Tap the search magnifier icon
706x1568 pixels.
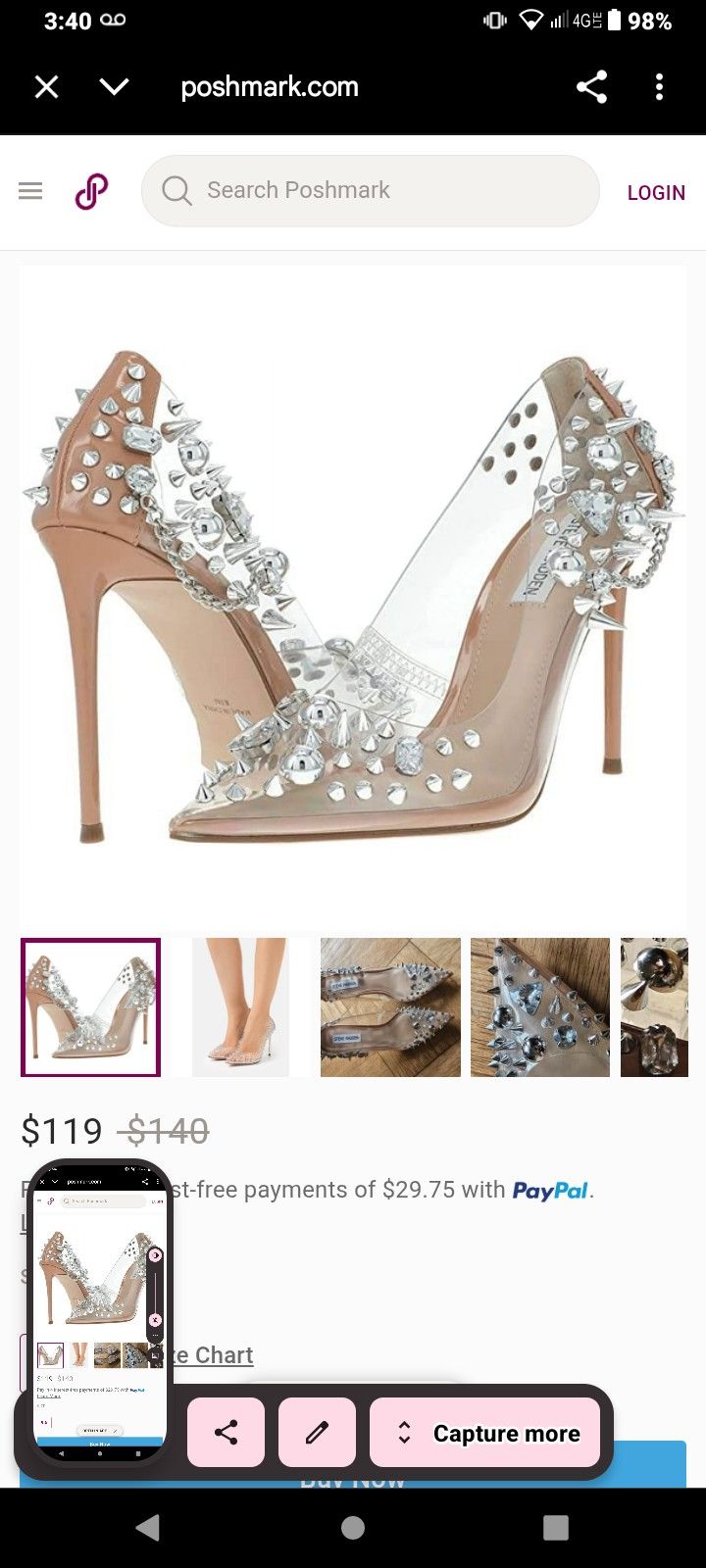pyautogui.click(x=176, y=190)
